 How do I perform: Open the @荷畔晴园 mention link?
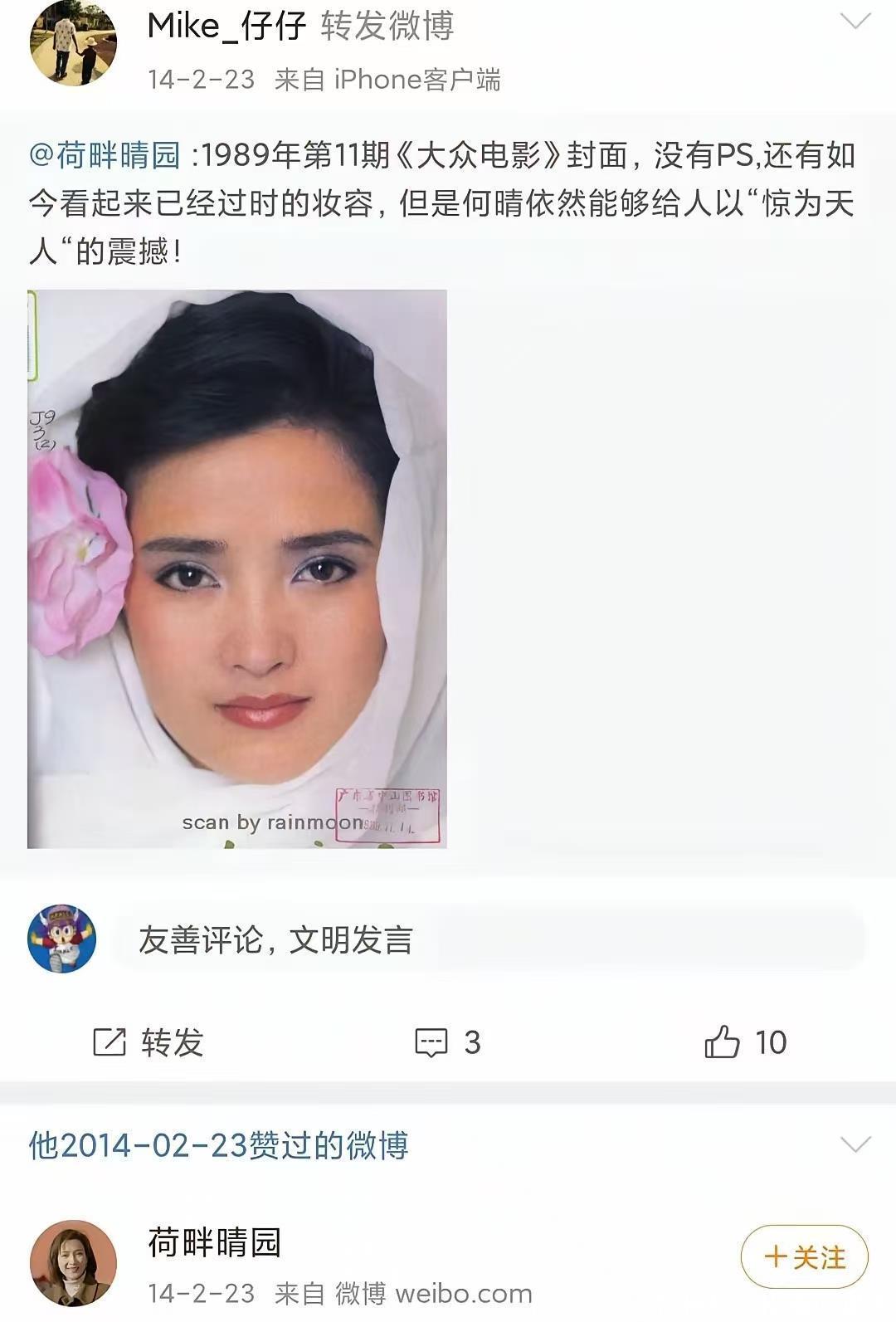105,155
